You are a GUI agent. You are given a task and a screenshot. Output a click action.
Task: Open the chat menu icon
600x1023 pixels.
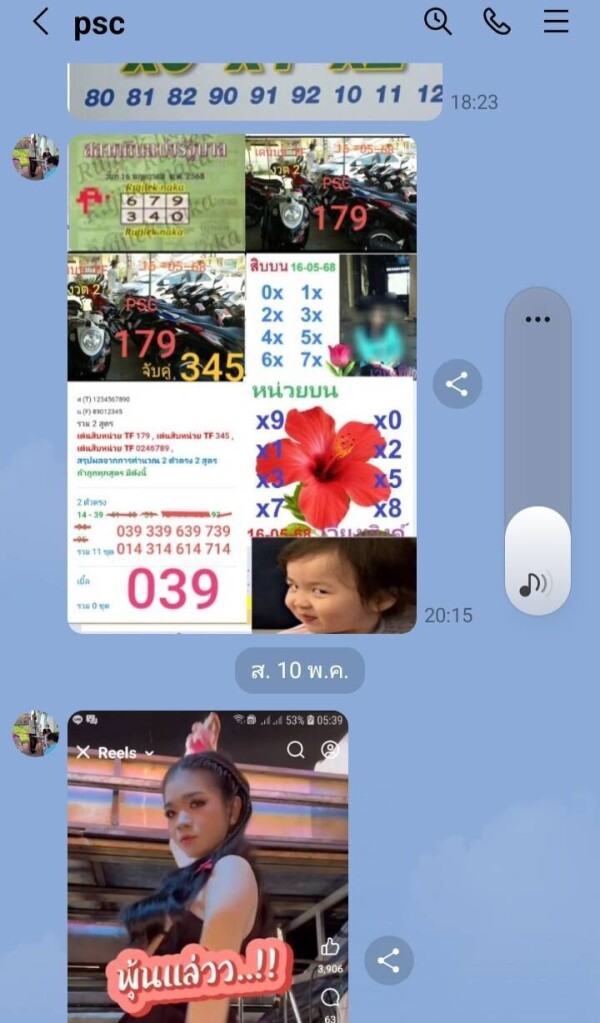tap(556, 22)
